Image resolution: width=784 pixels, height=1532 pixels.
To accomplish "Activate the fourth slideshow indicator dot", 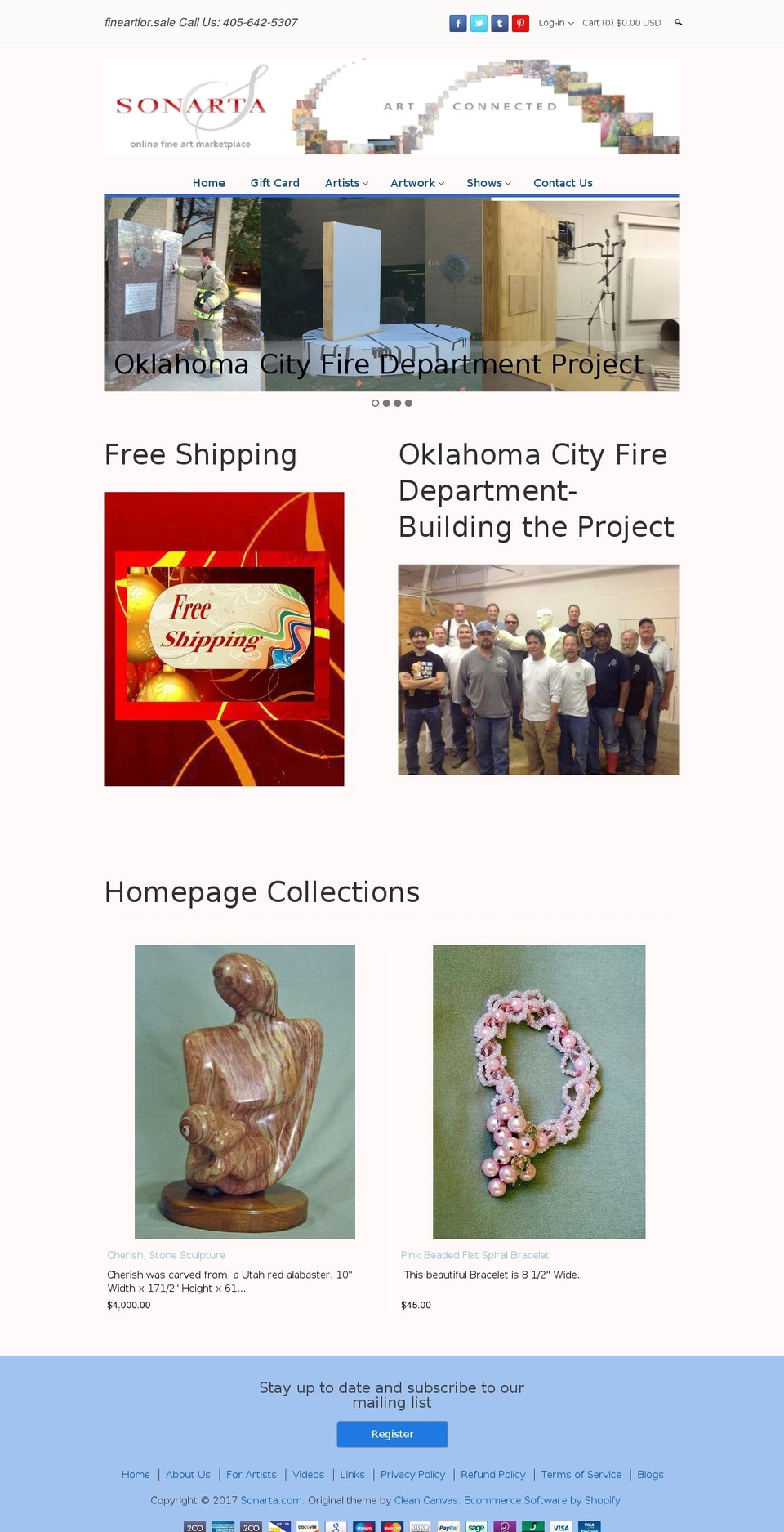I will 408,403.
